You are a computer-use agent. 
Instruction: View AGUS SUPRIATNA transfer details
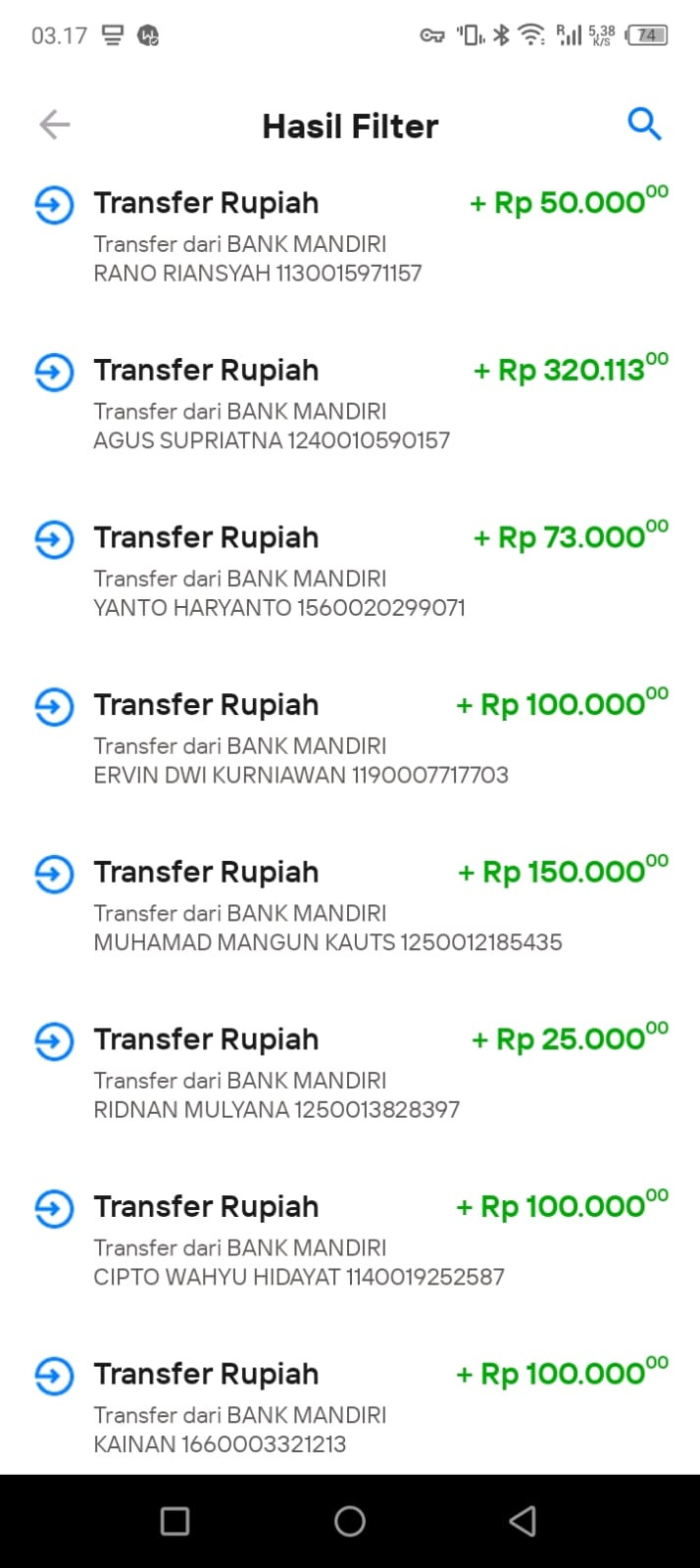coord(350,403)
